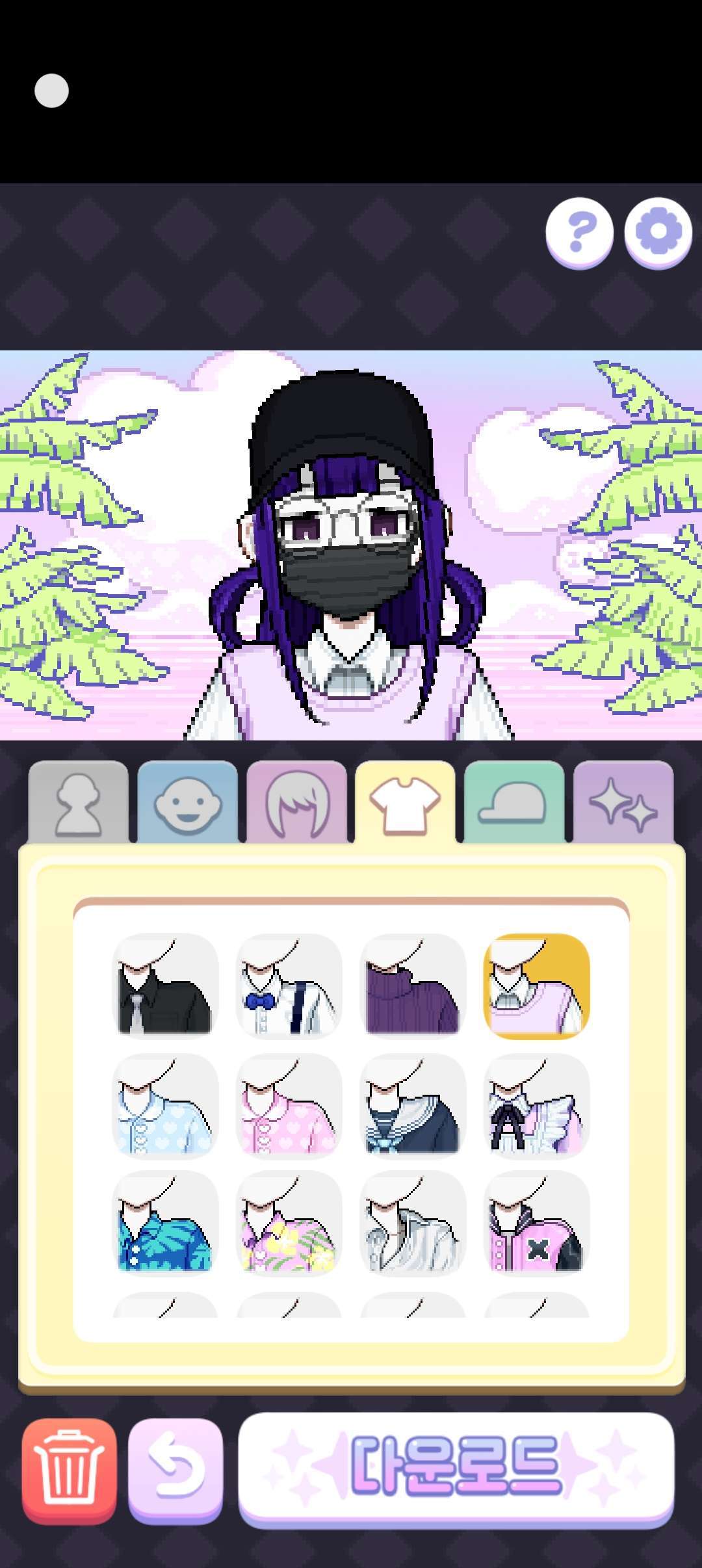Select the black shirt with gray tie
The image size is (702, 1568).
(165, 986)
